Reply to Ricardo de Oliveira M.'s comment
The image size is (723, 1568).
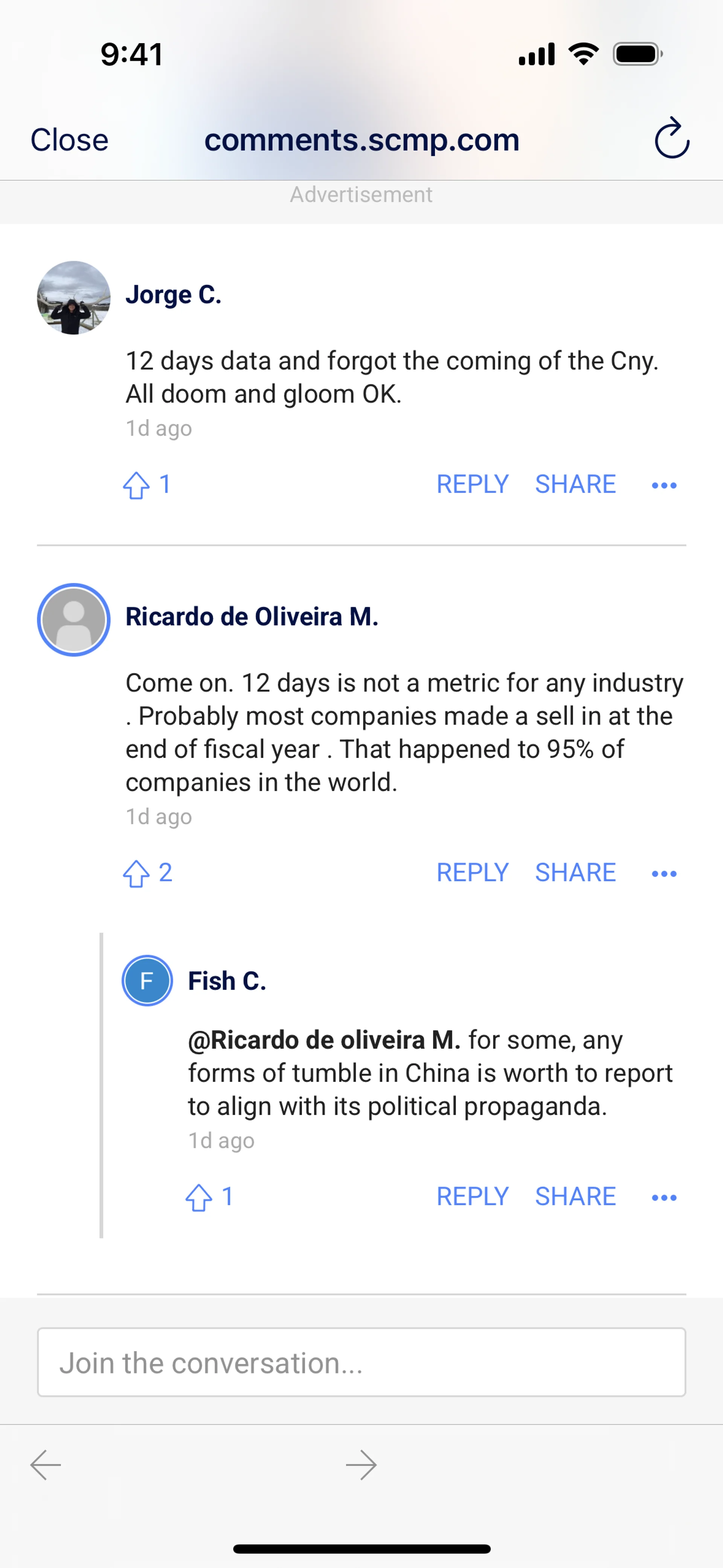472,873
